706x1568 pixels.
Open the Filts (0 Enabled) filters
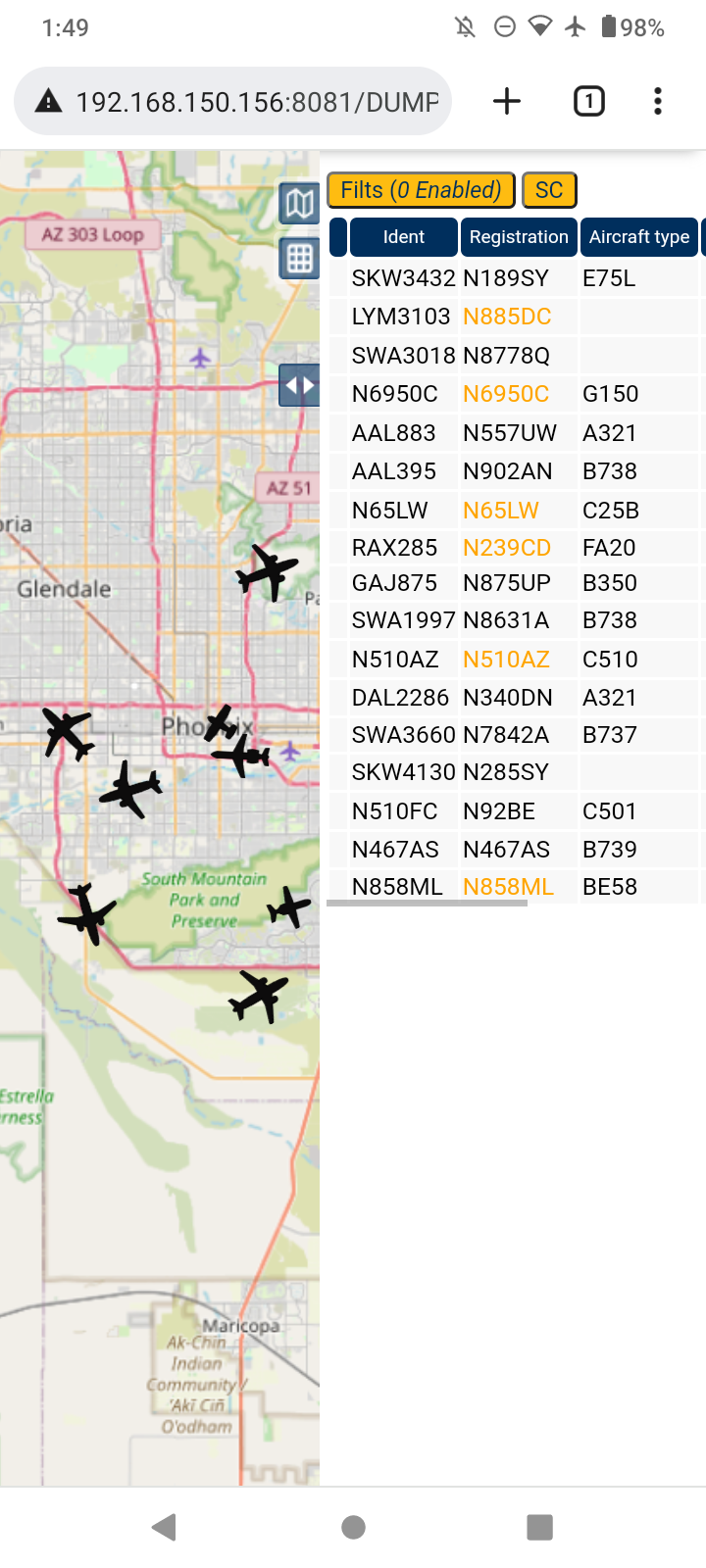coord(421,190)
